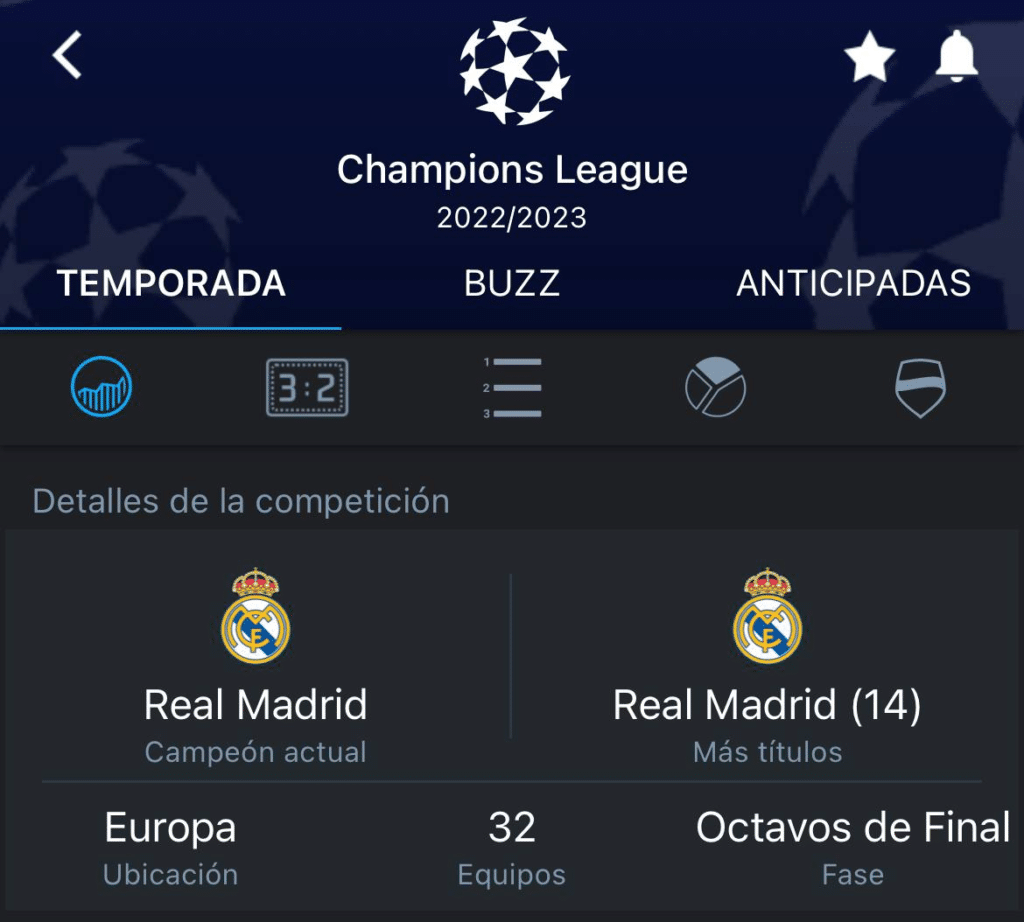Open Real Madrid as Campeón actual
Viewport: 1024px width, 922px height.
pyautogui.click(x=256, y=660)
